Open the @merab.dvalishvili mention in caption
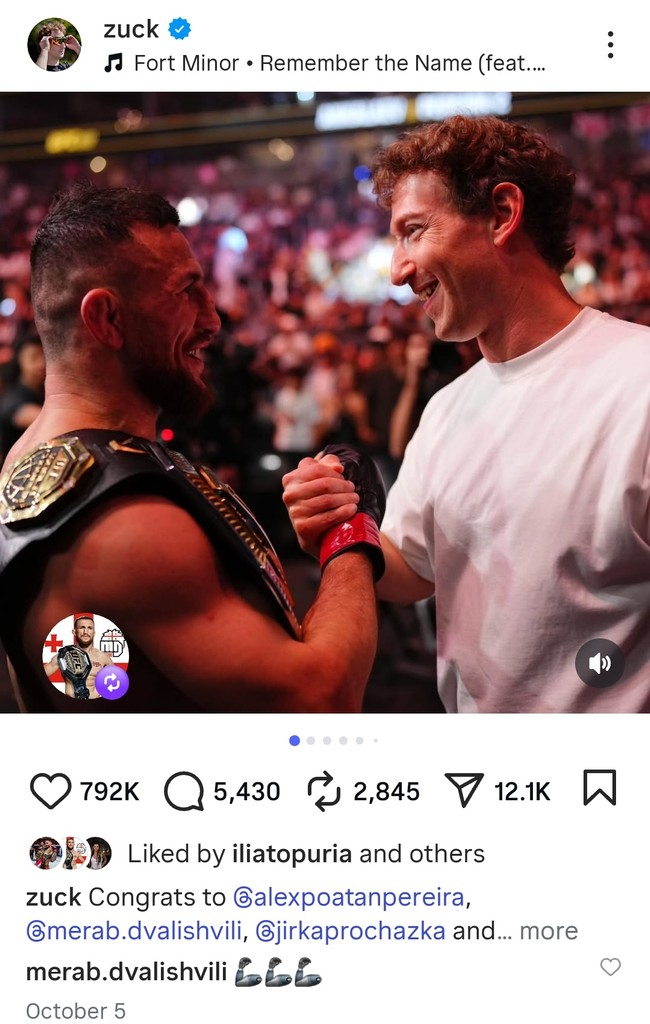 pyautogui.click(x=134, y=931)
